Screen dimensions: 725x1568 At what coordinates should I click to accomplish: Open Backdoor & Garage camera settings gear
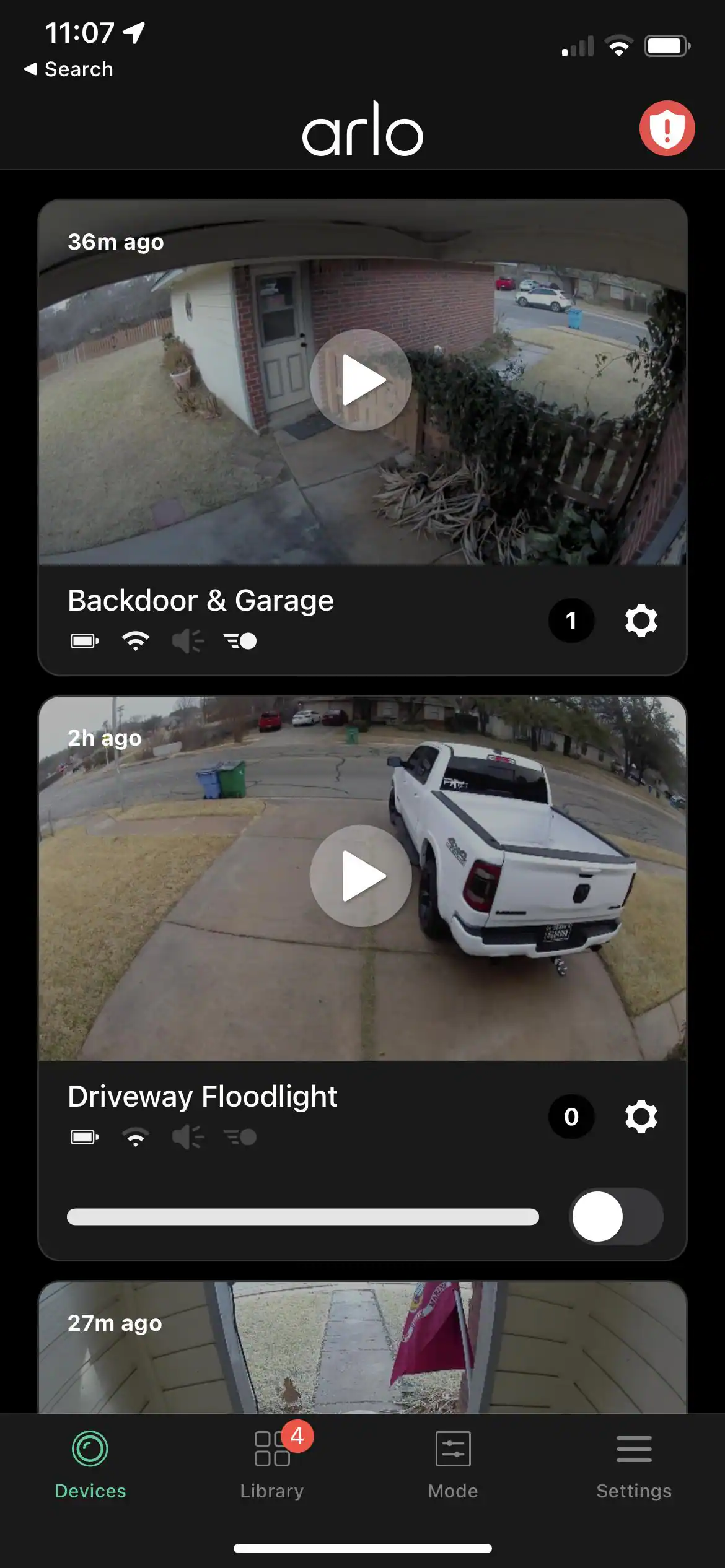point(641,621)
